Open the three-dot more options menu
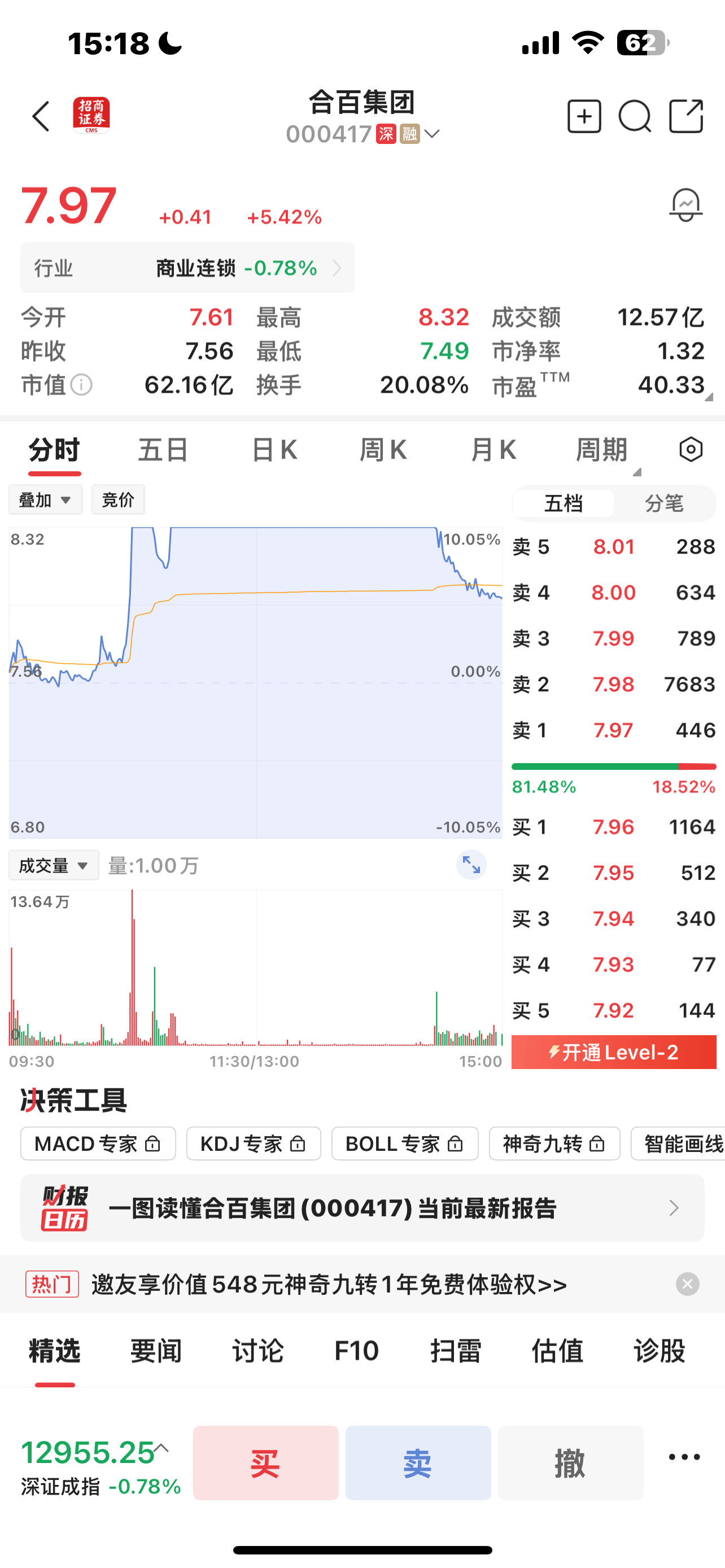 coord(684,1457)
